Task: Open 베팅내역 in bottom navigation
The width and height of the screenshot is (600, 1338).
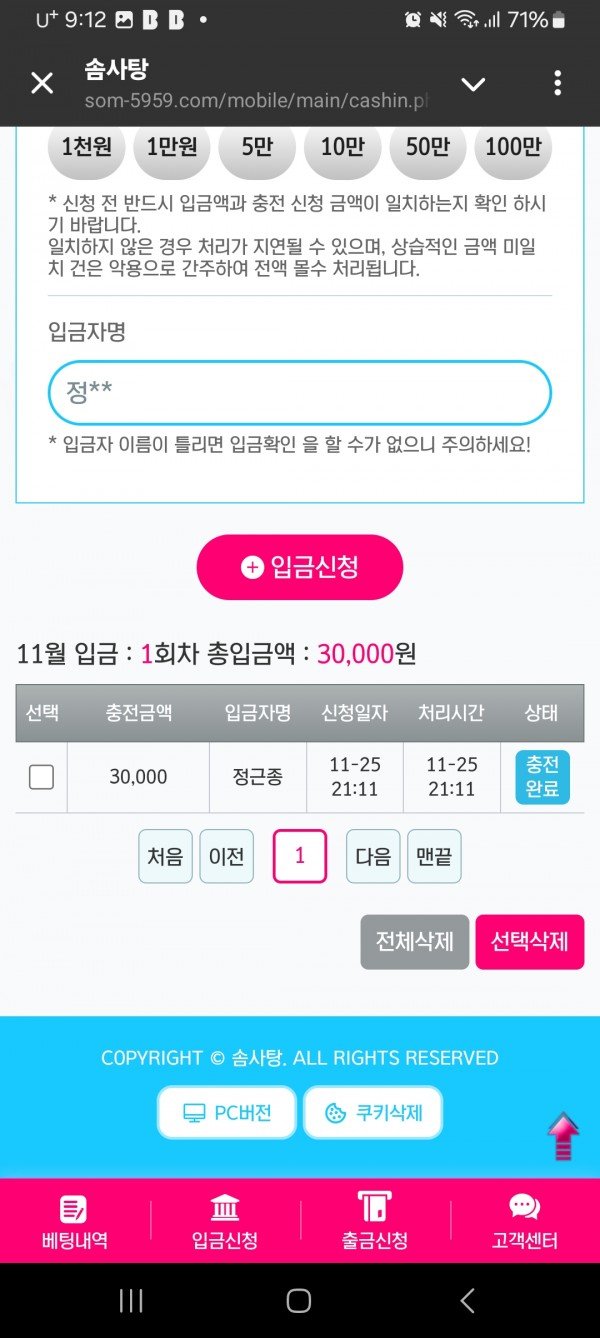Action: tap(75, 1221)
